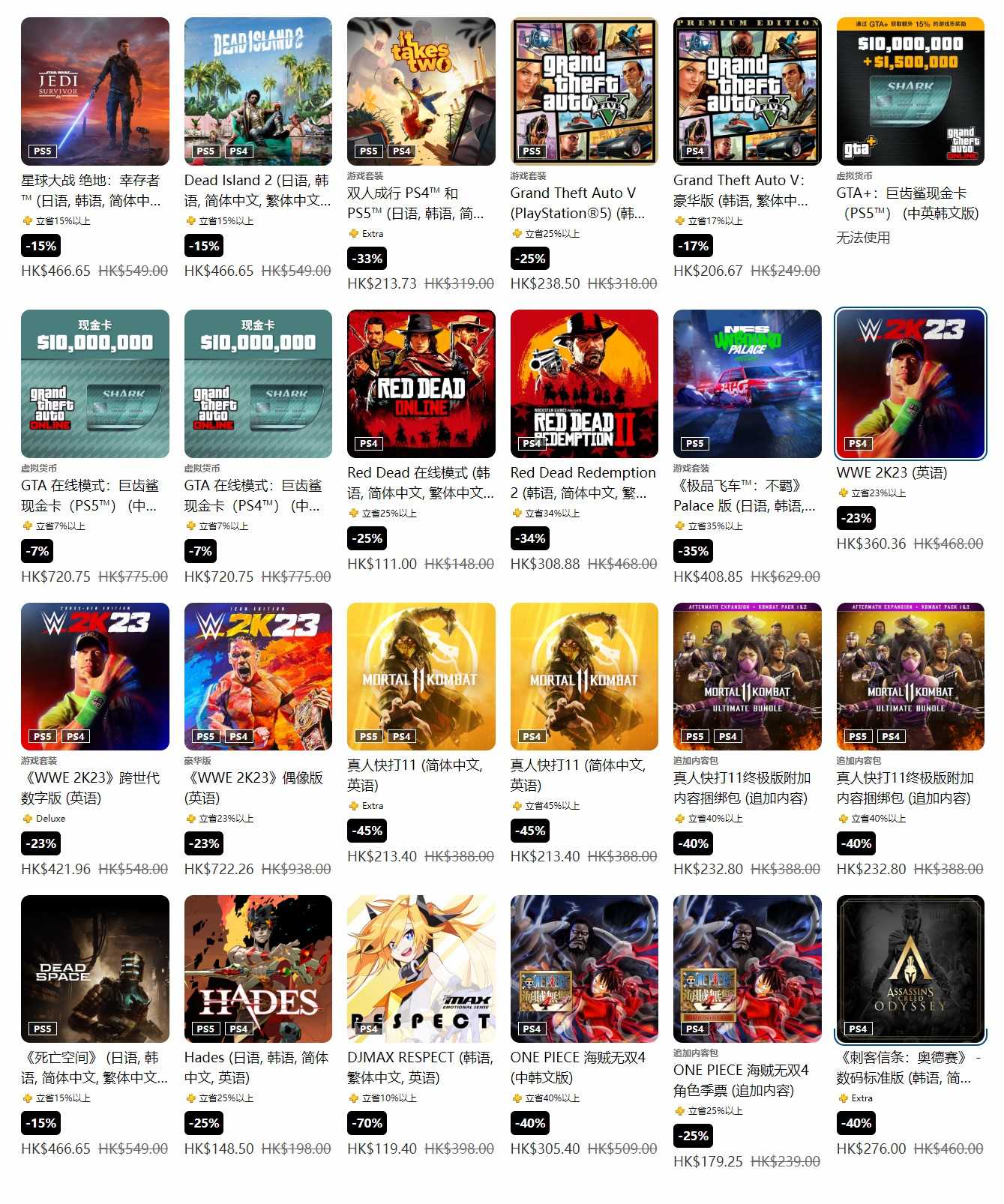This screenshot has height=1204, width=1004.
Task: Open Grand Theft Auto V Premium Edition tile
Action: click(747, 91)
